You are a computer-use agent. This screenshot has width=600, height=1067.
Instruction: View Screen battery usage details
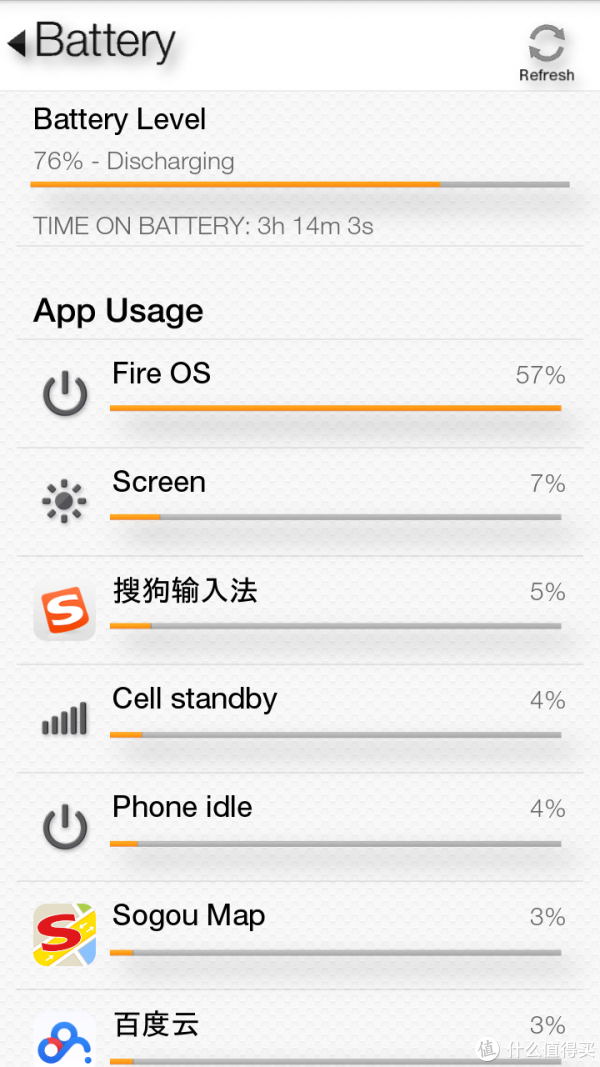click(x=300, y=502)
